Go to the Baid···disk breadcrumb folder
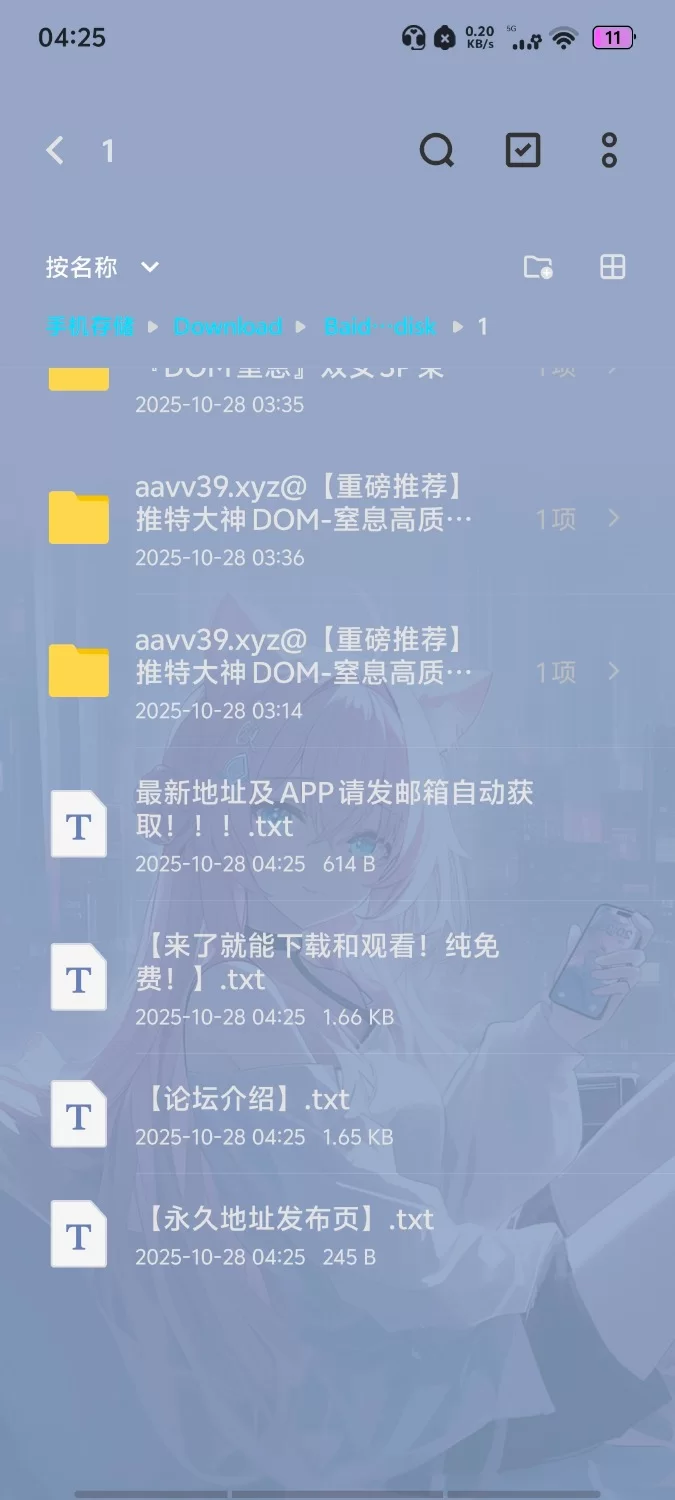675x1500 pixels. pos(380,326)
